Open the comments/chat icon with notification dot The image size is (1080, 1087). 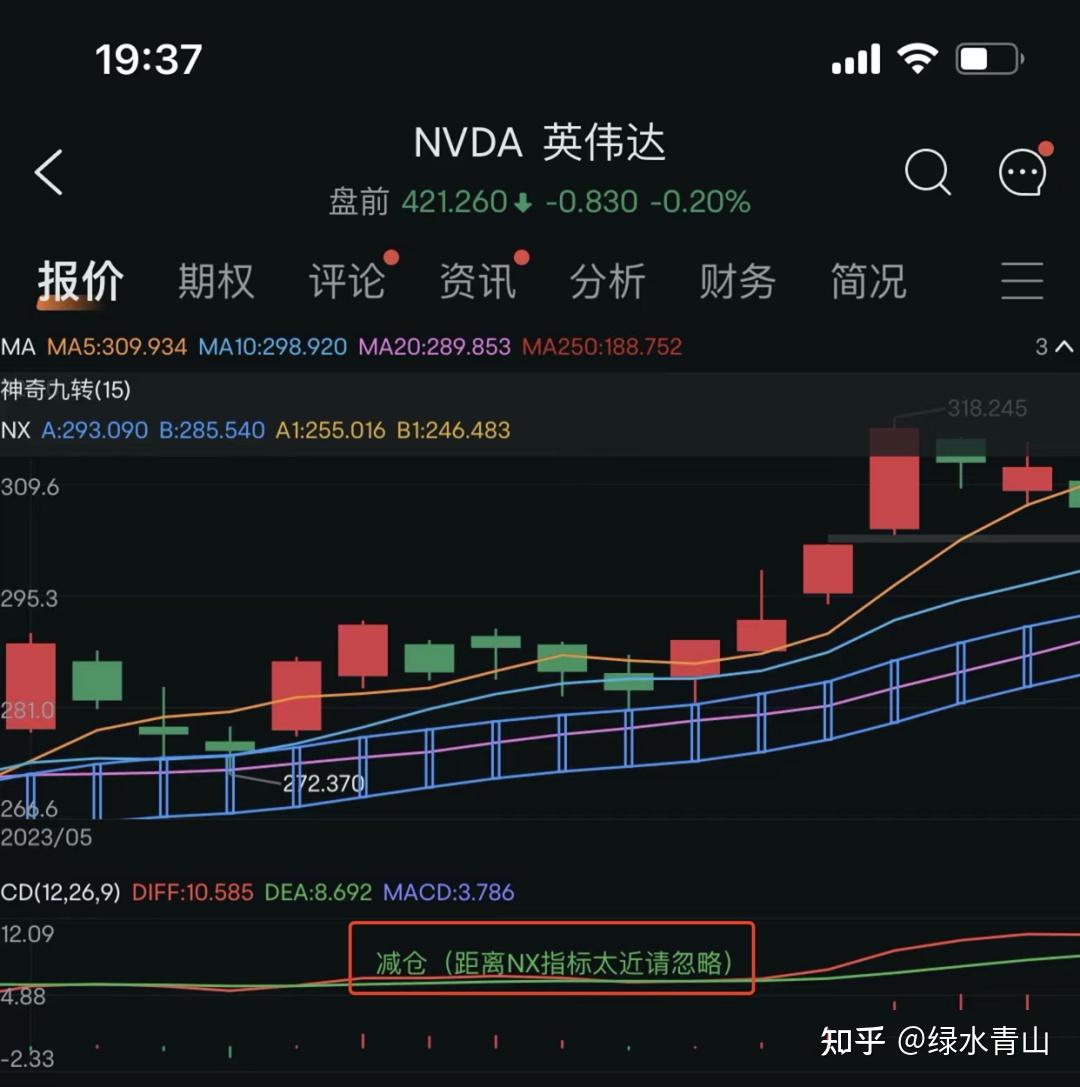pyautogui.click(x=1020, y=172)
